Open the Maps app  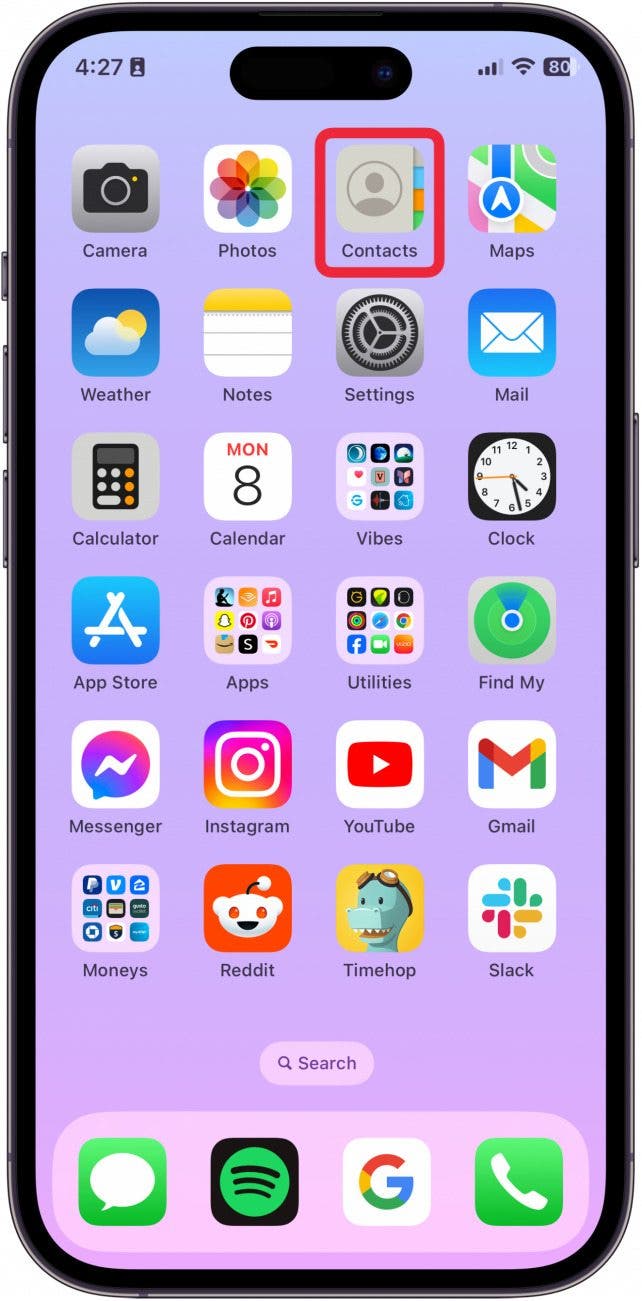511,189
